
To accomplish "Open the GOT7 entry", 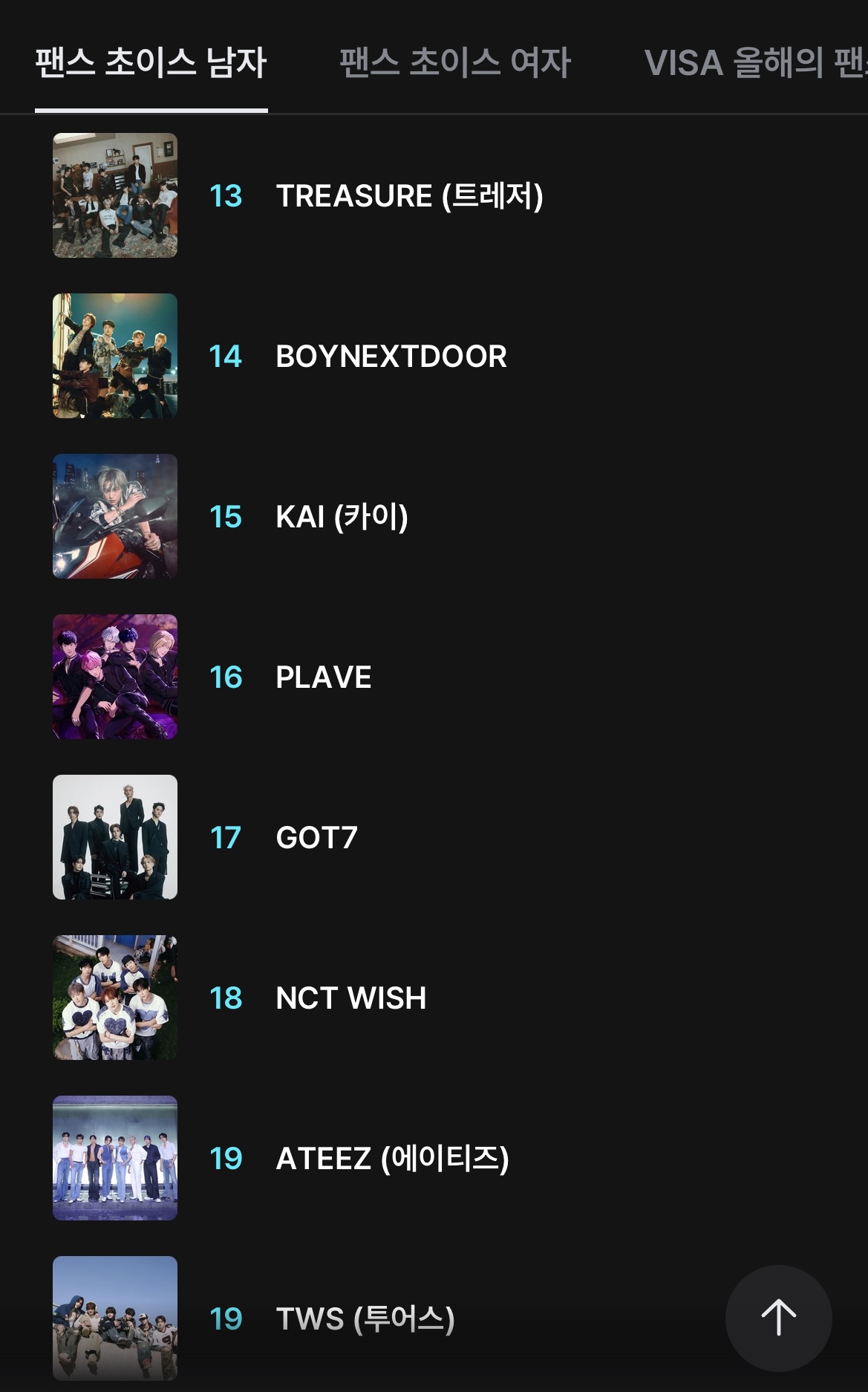I will coord(434,837).
